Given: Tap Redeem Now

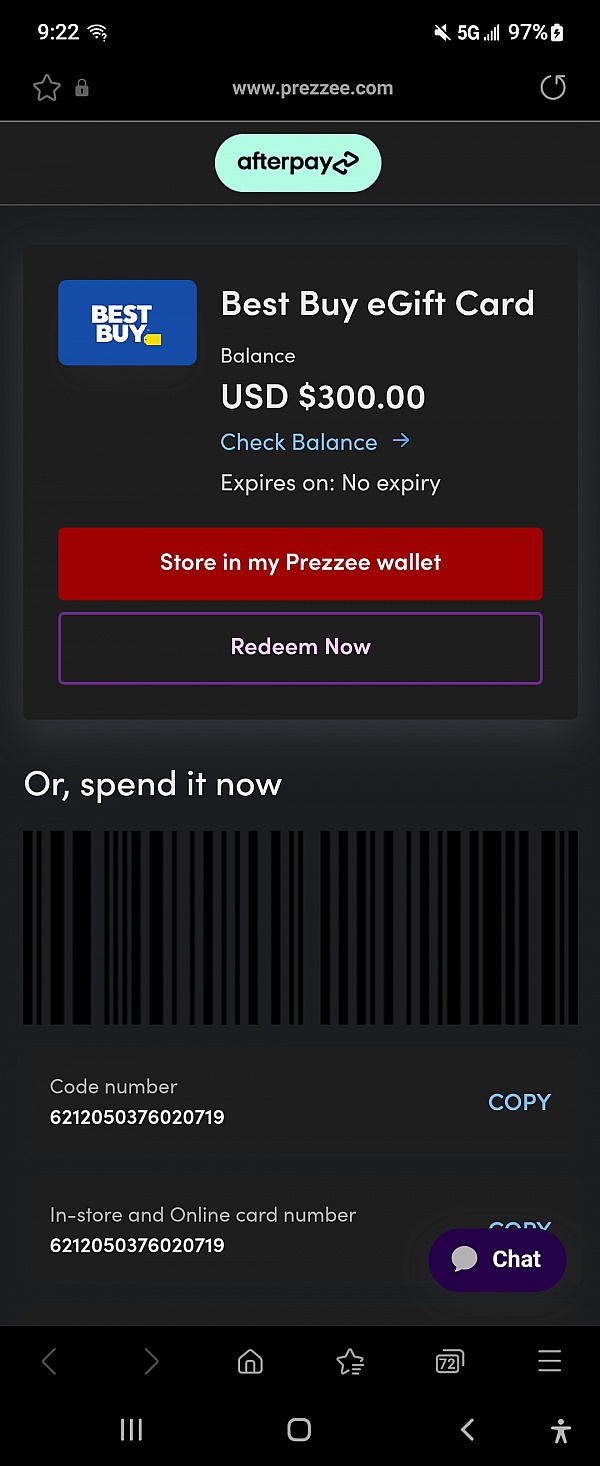Looking at the screenshot, I should (300, 647).
